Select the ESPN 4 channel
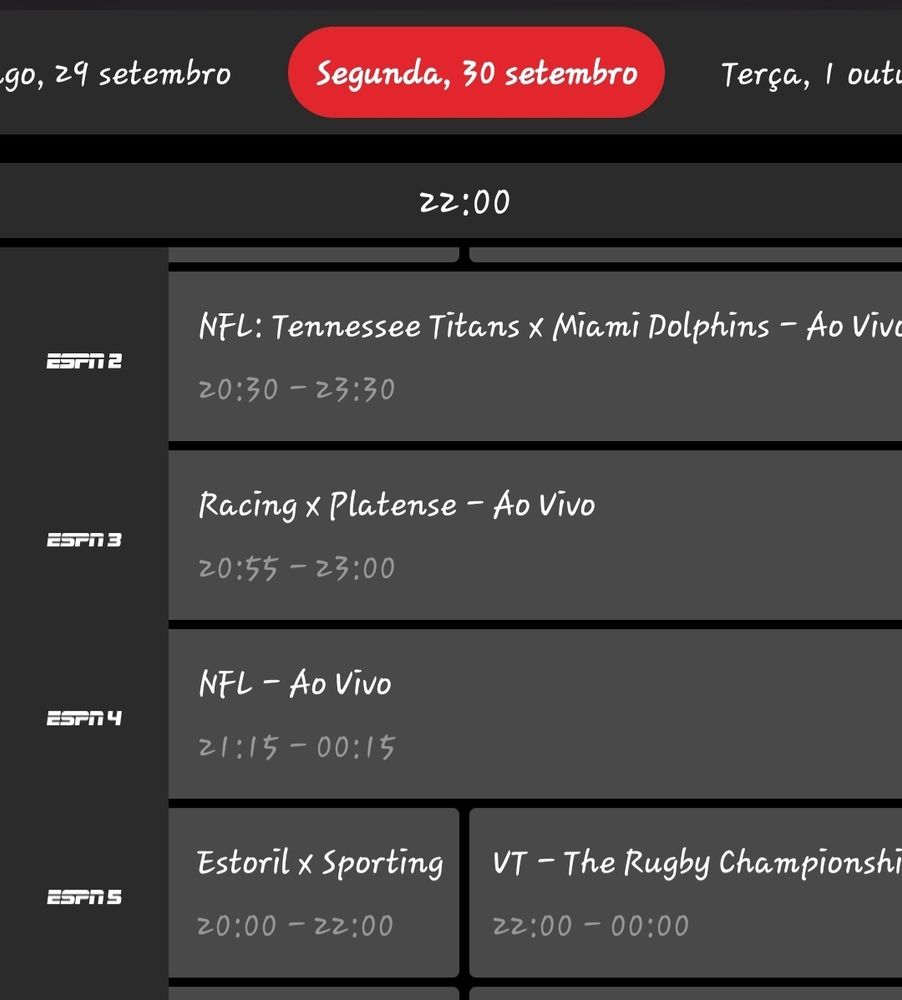 [x=84, y=718]
